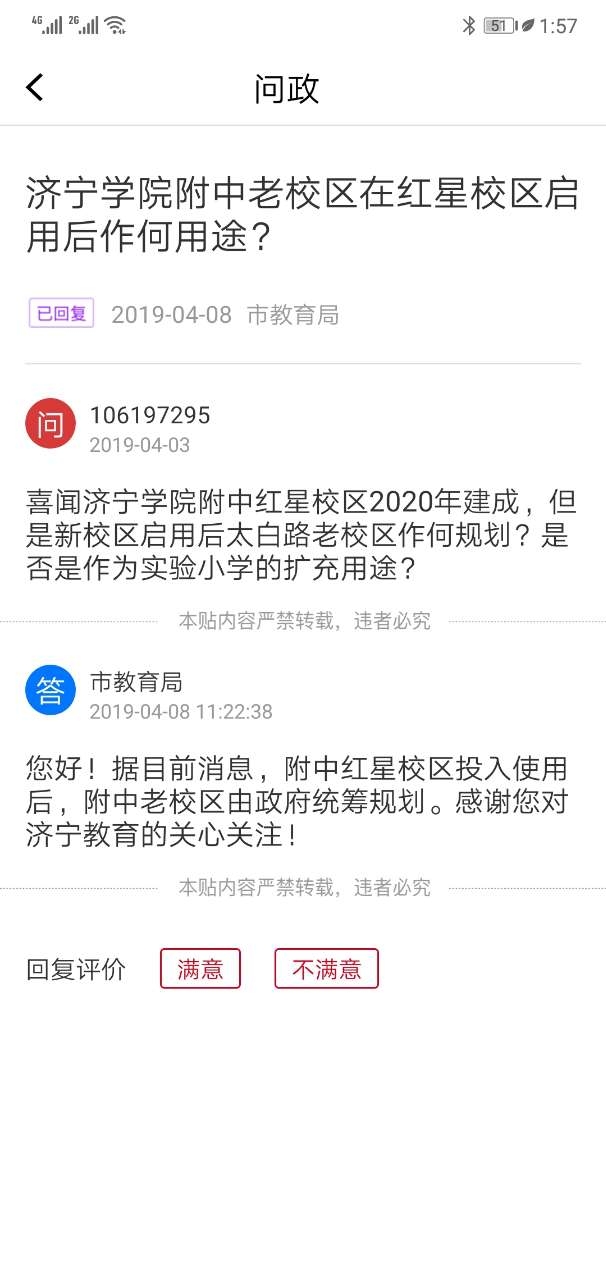Rate the reply as 满意
The width and height of the screenshot is (606, 1280).
200,968
